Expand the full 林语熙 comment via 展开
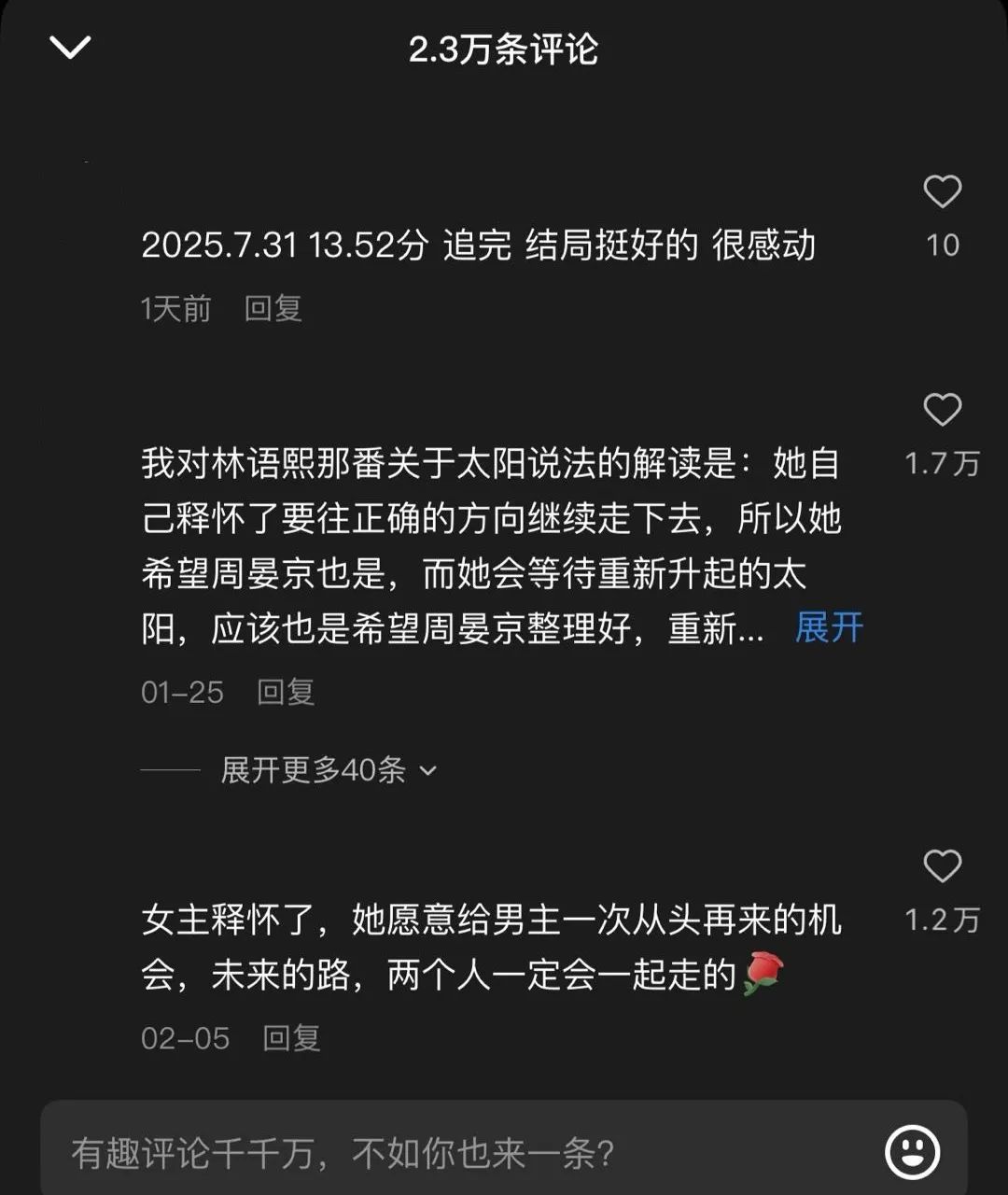The height and width of the screenshot is (1195, 1008). (829, 628)
